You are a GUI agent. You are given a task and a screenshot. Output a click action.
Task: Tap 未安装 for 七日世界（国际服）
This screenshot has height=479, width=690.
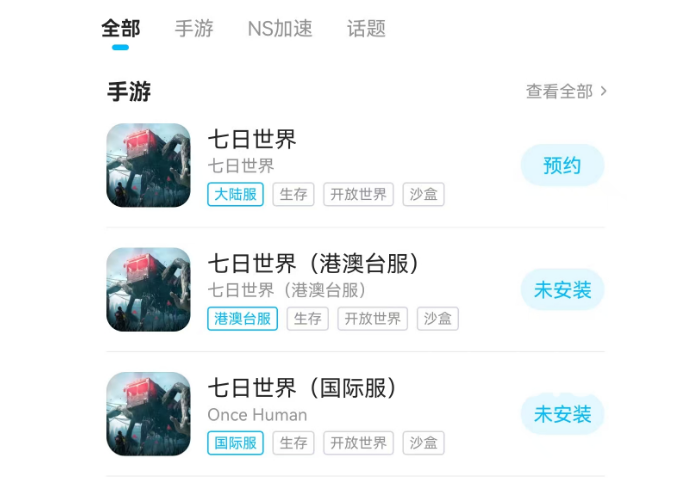pyautogui.click(x=562, y=414)
